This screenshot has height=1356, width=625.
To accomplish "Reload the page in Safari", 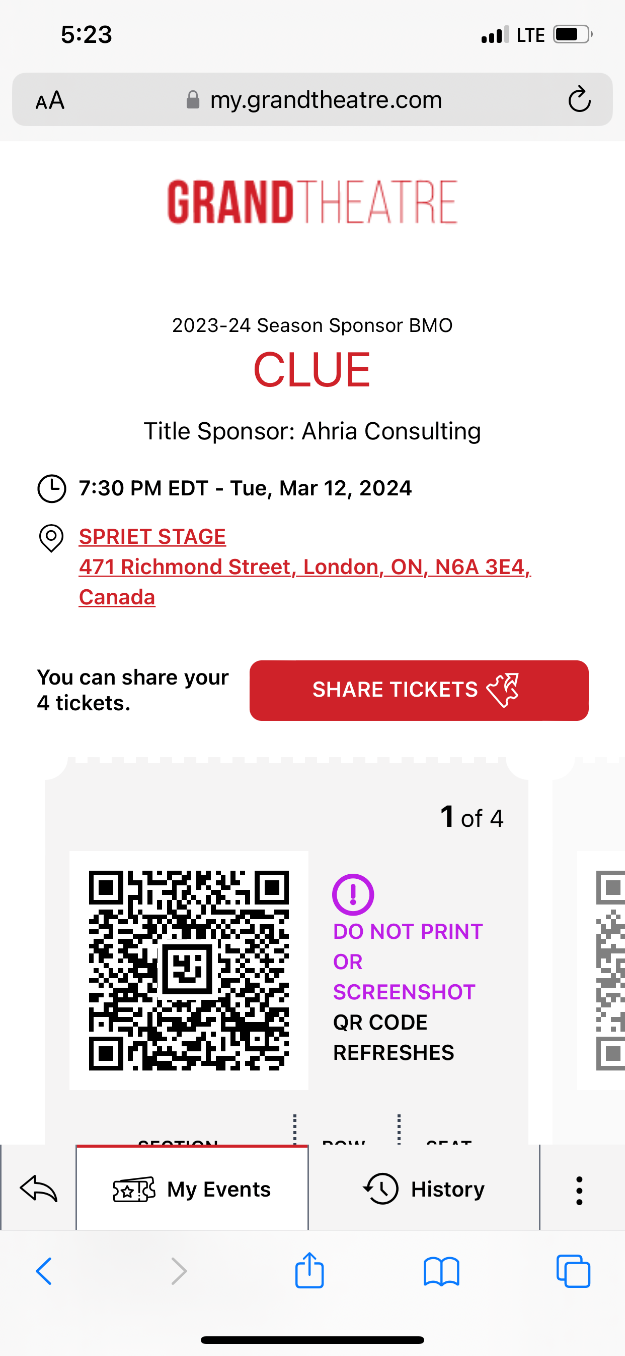I will pos(578,100).
